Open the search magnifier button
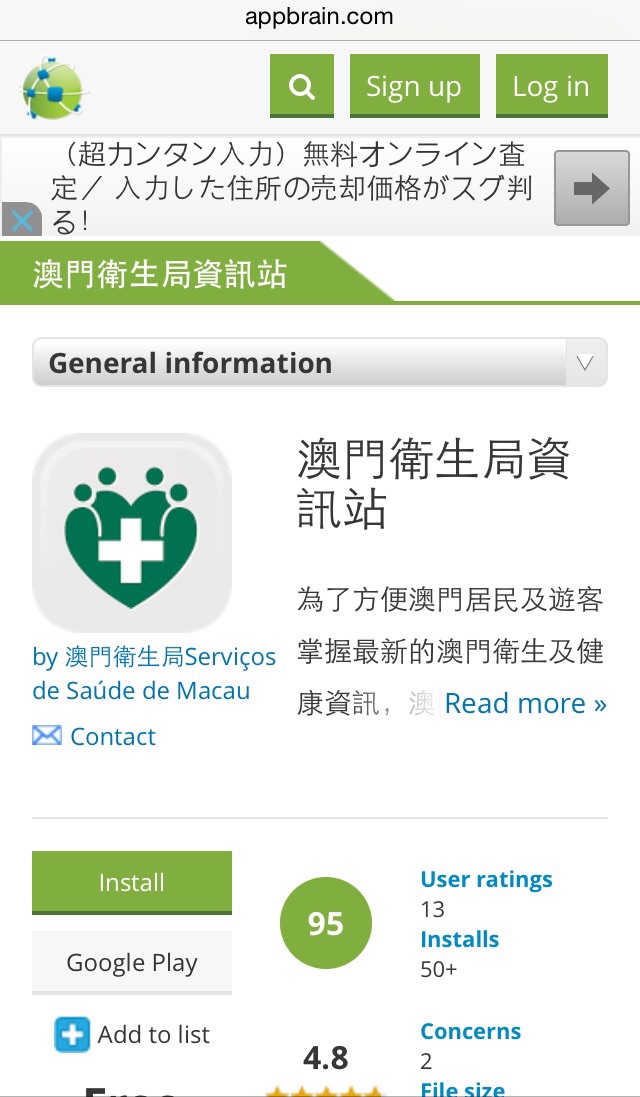 tap(302, 86)
